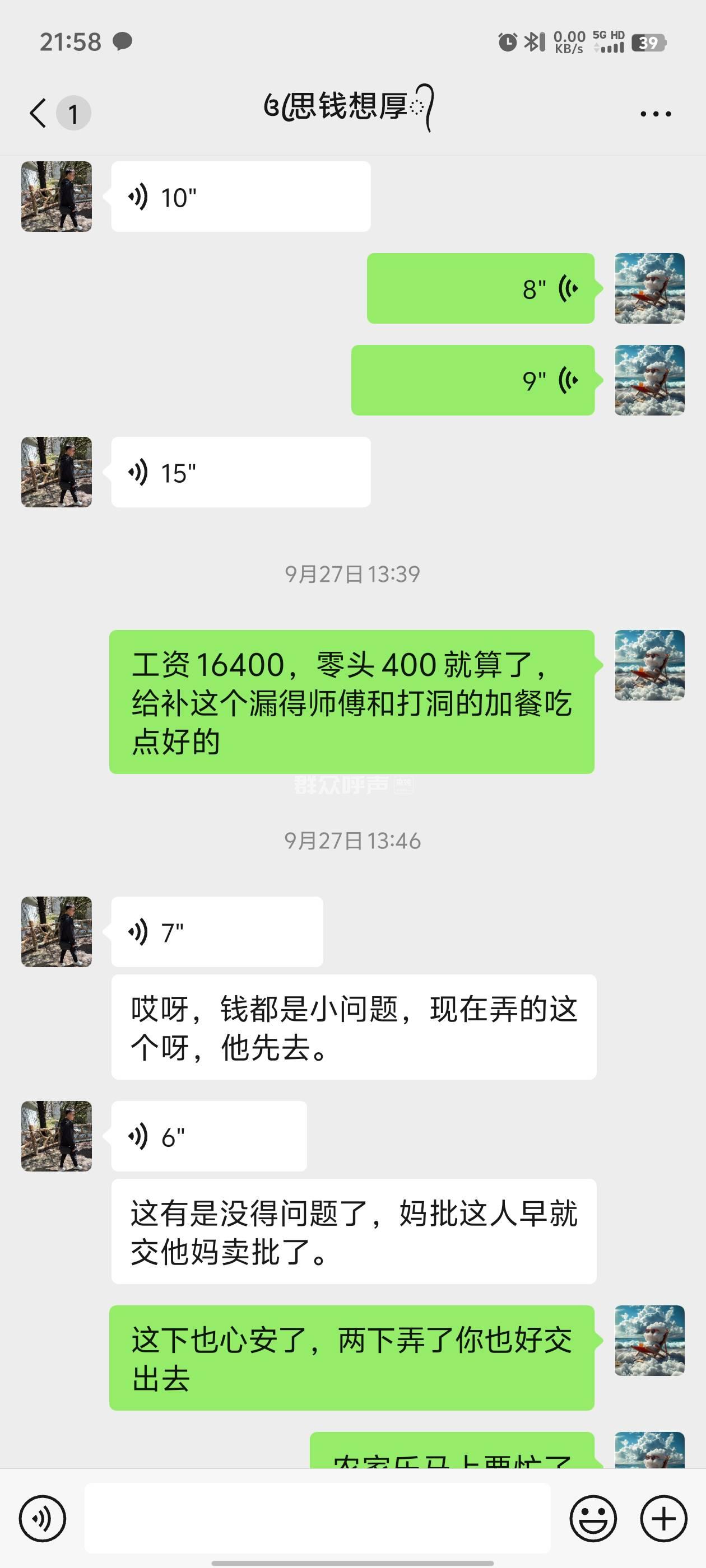706x1568 pixels.
Task: Go back to the chat list
Action: [x=38, y=113]
